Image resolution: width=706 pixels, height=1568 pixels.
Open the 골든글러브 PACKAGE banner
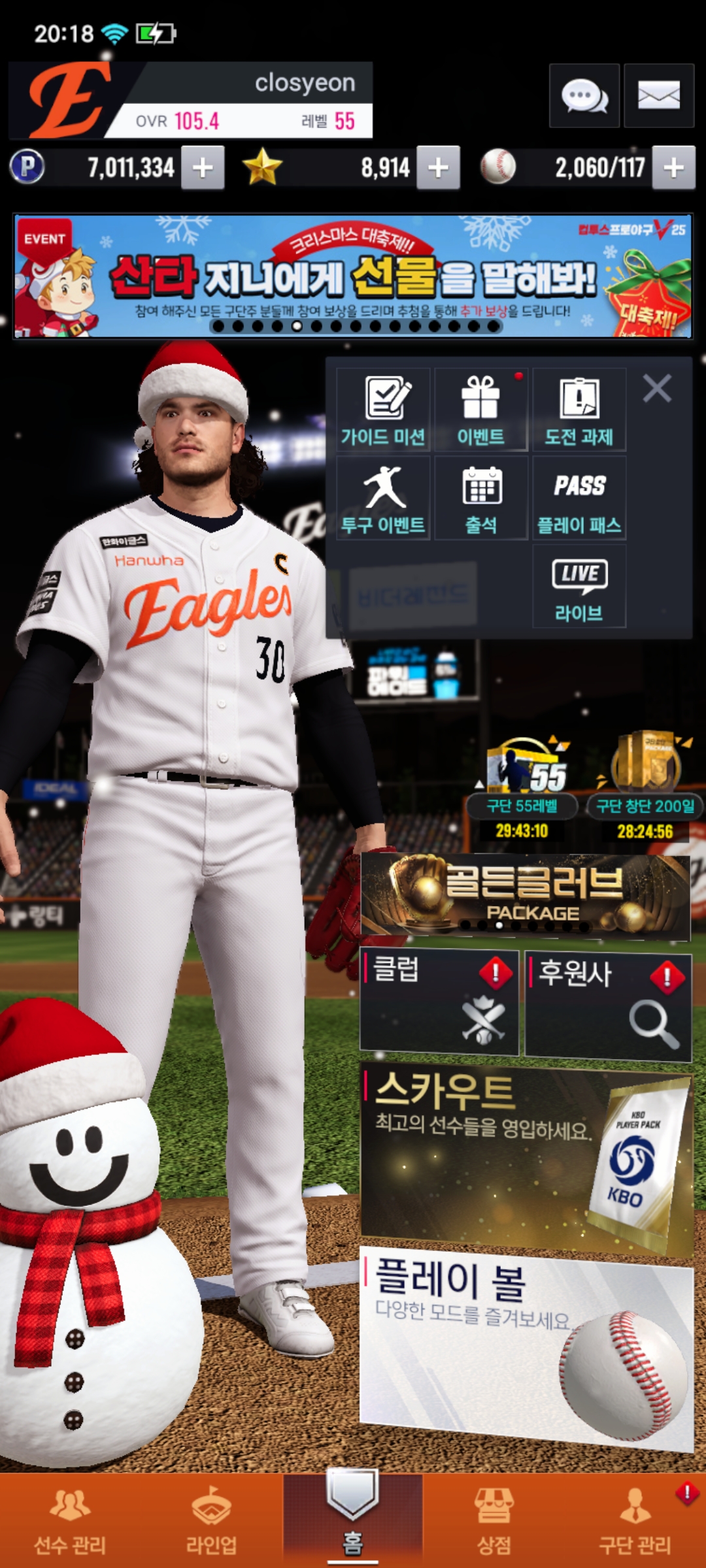click(x=525, y=895)
